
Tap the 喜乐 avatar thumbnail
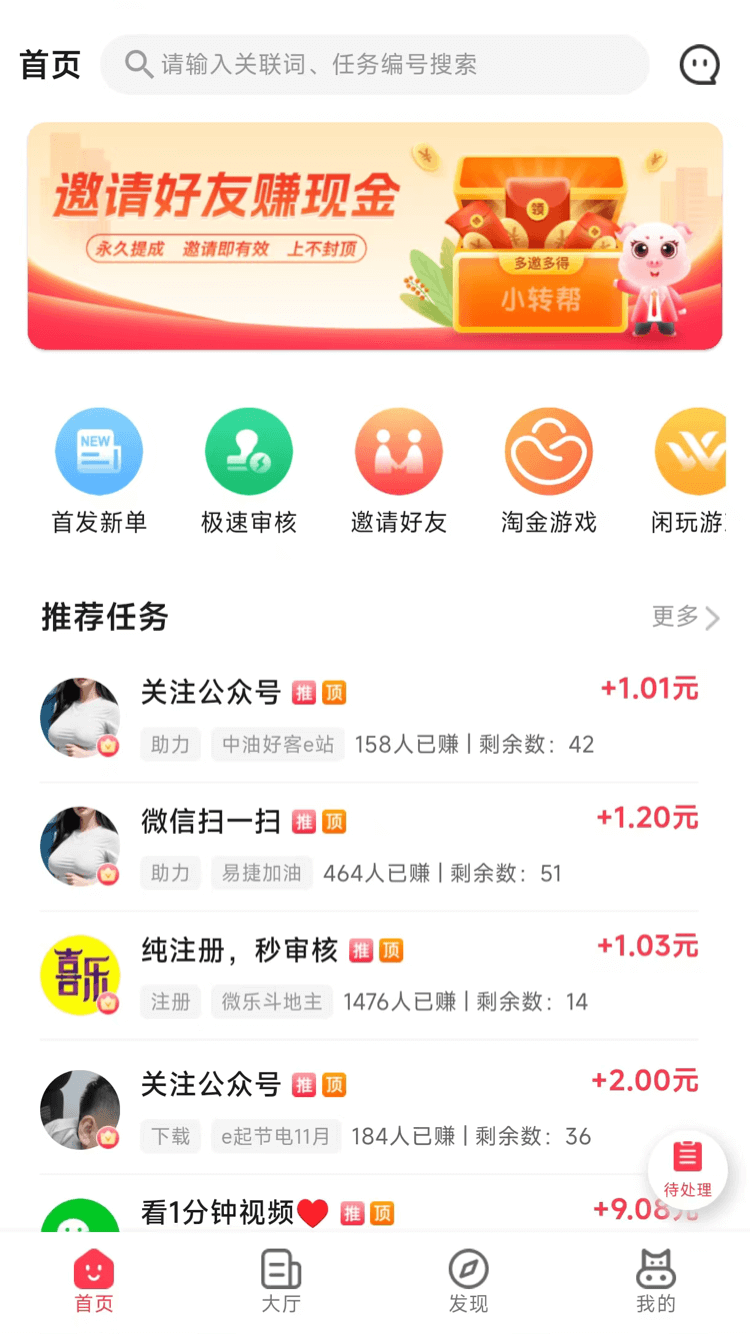(80, 975)
